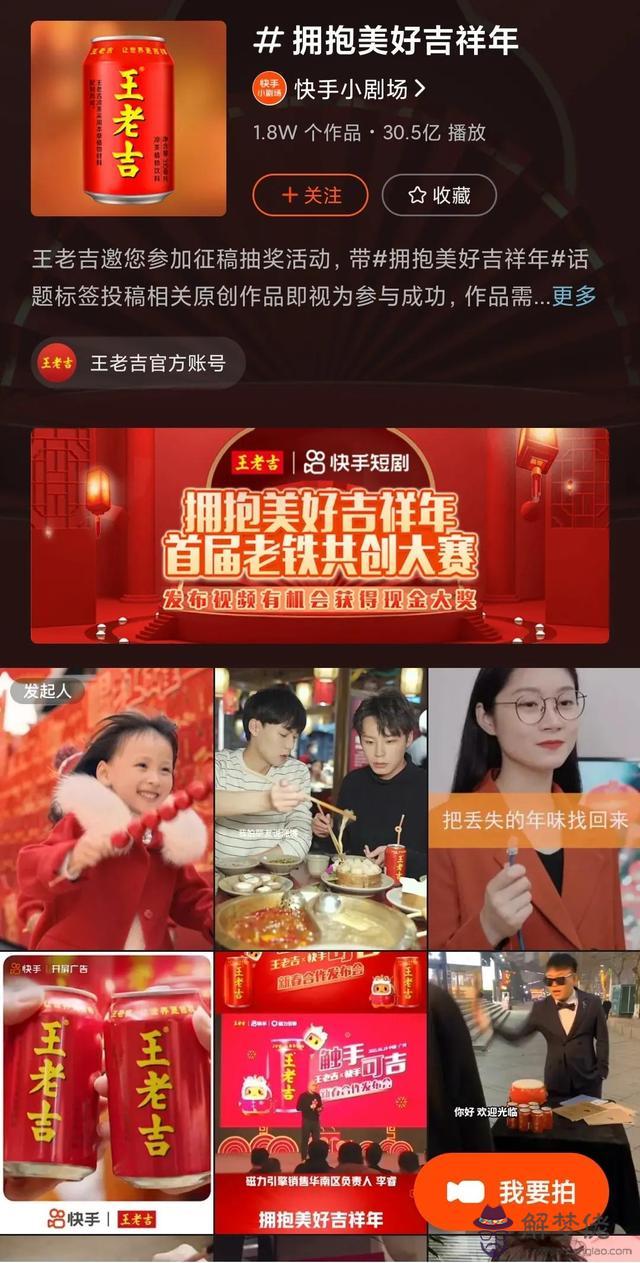Follow the 拥抱美好吉祥年 topic

[310, 195]
